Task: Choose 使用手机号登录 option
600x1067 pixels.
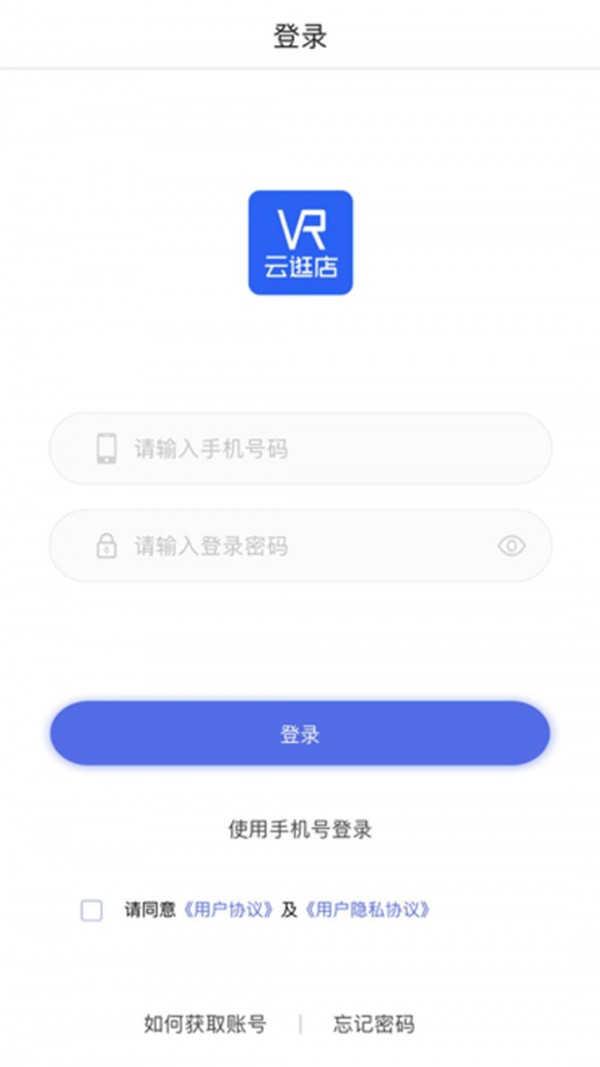Action: click(x=300, y=829)
